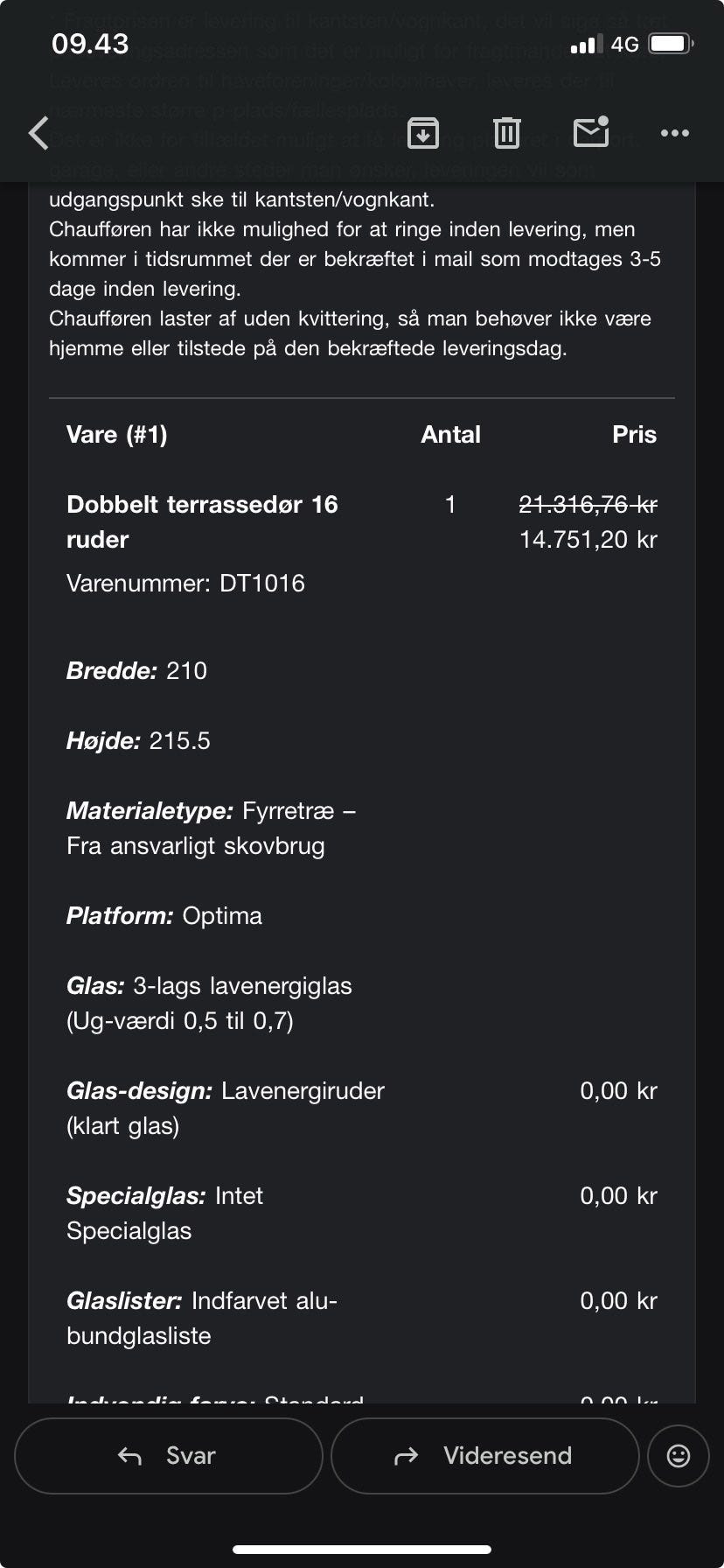Mark email unread via the envelope icon
The height and width of the screenshot is (1568, 724).
pyautogui.click(x=590, y=133)
